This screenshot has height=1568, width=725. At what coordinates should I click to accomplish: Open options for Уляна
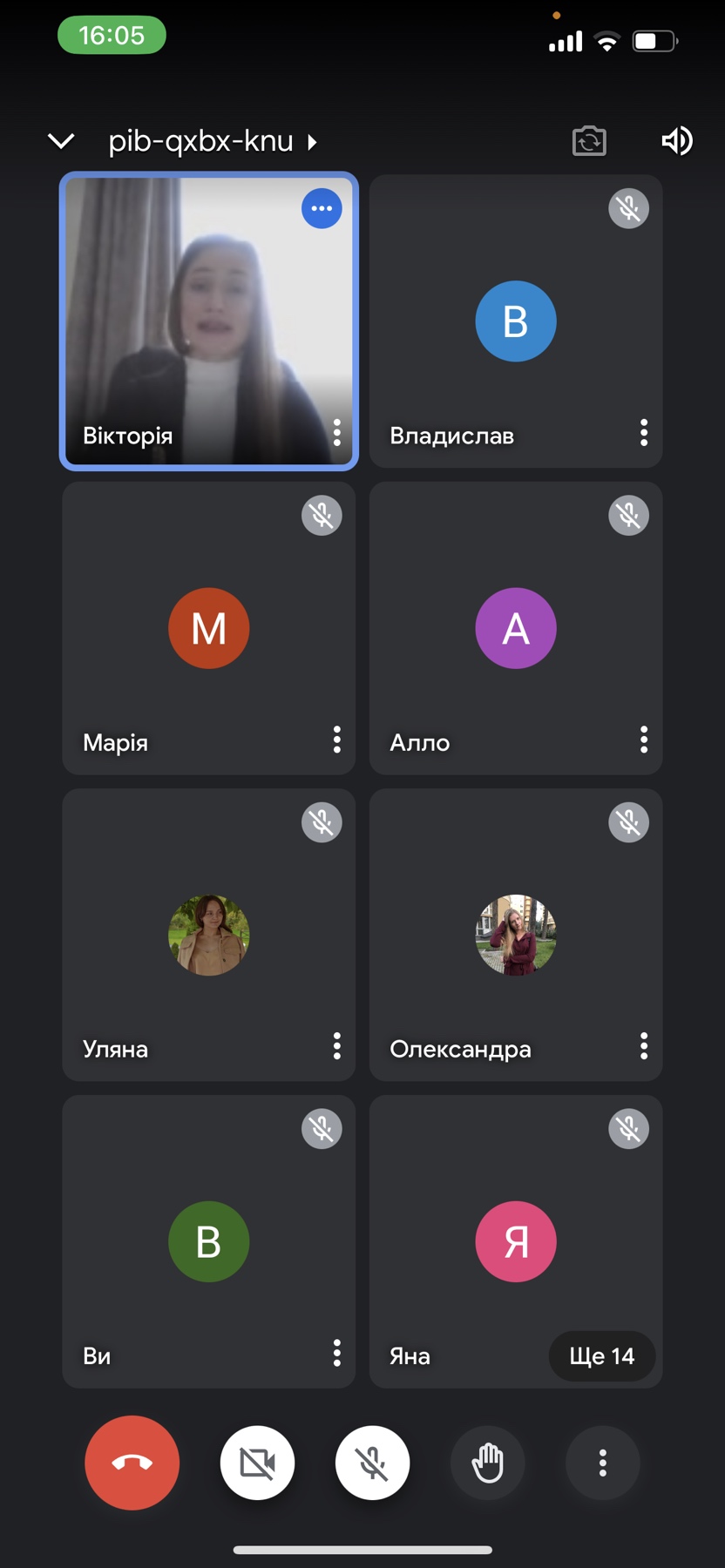pyautogui.click(x=337, y=1046)
